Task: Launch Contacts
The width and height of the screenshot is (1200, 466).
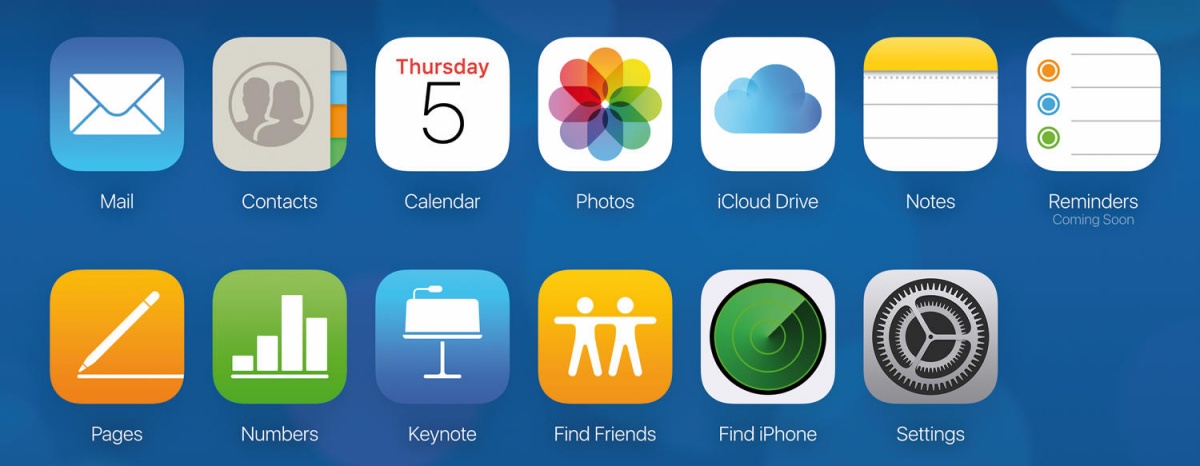Action: click(x=279, y=104)
